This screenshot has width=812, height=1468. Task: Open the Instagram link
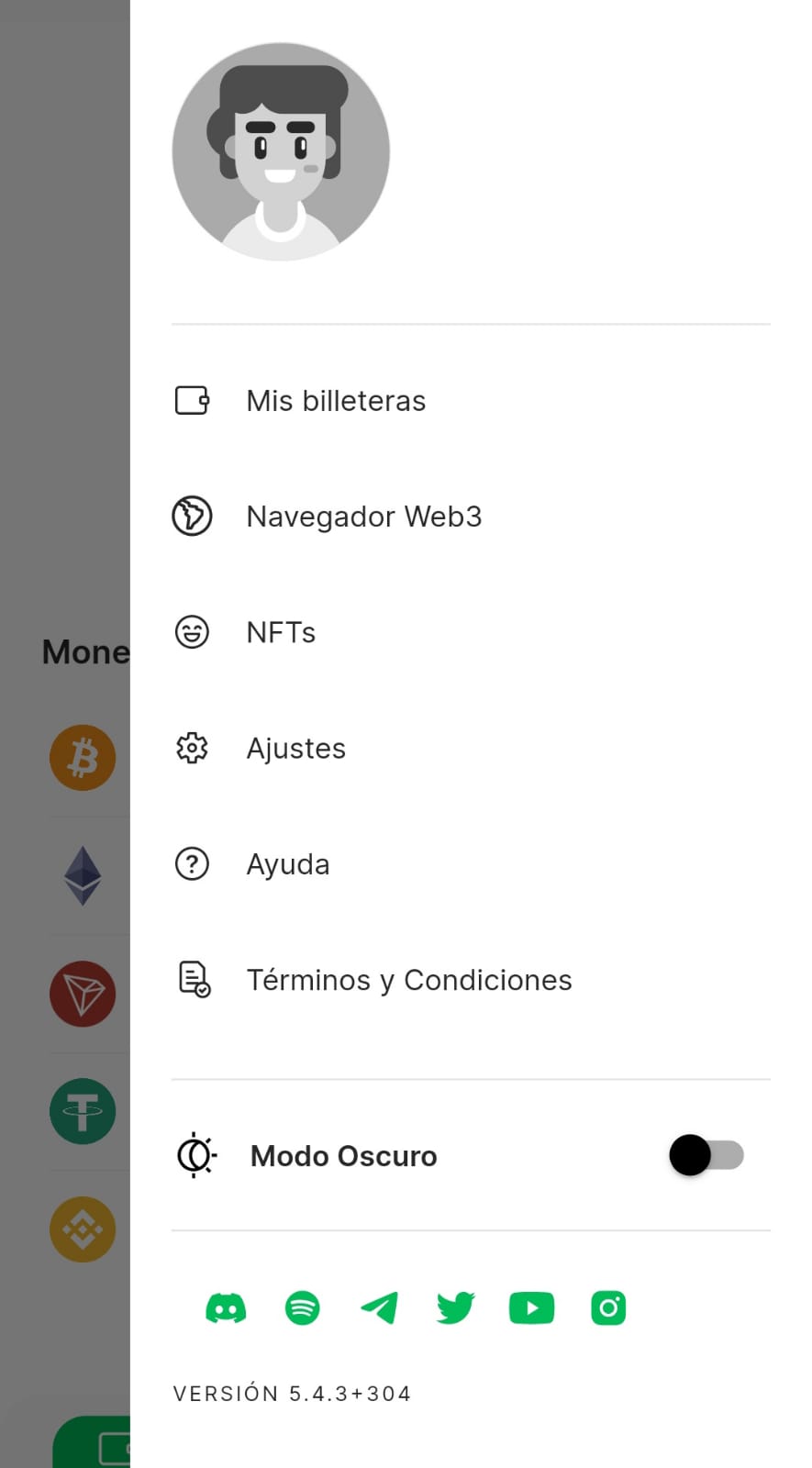tap(608, 1308)
